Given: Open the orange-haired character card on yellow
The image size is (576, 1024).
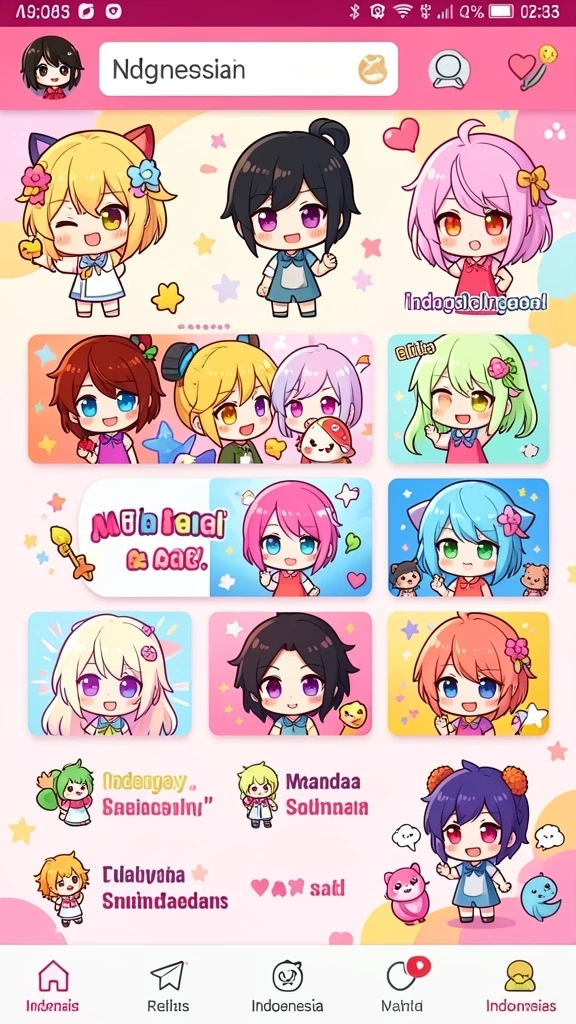Looking at the screenshot, I should point(468,674).
